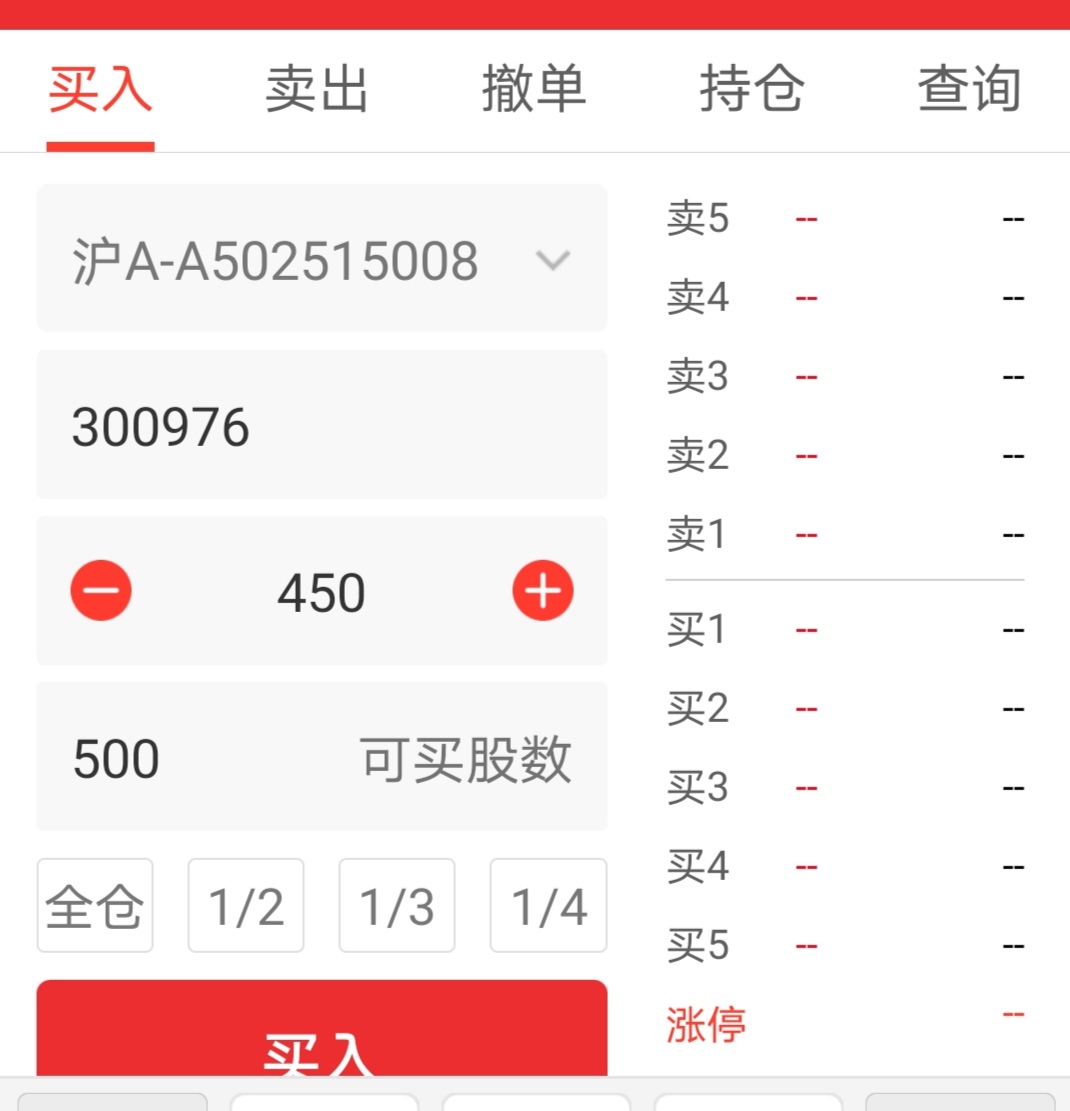Switch to the 卖出 sell tab
The width and height of the screenshot is (1070, 1111).
pos(316,89)
